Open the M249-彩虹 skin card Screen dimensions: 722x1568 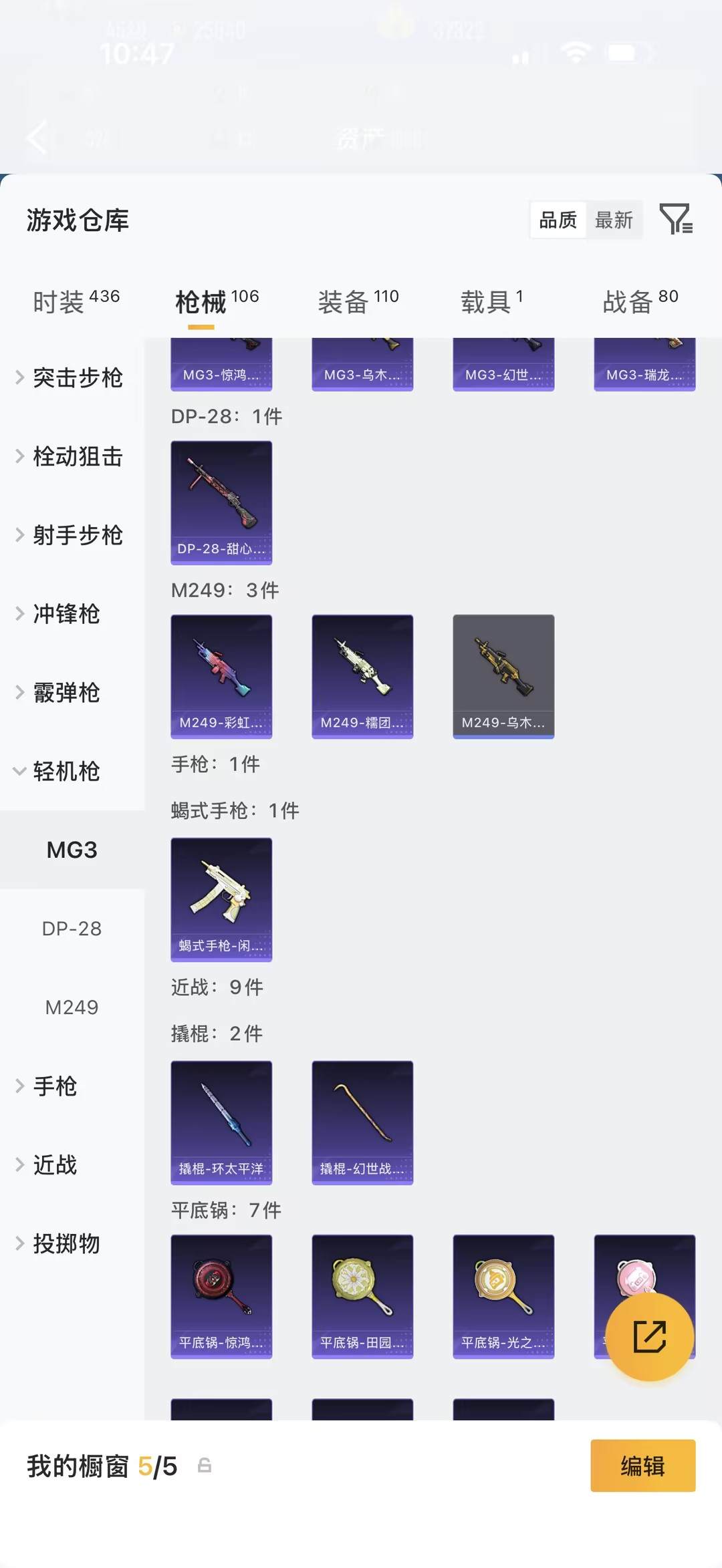(221, 676)
